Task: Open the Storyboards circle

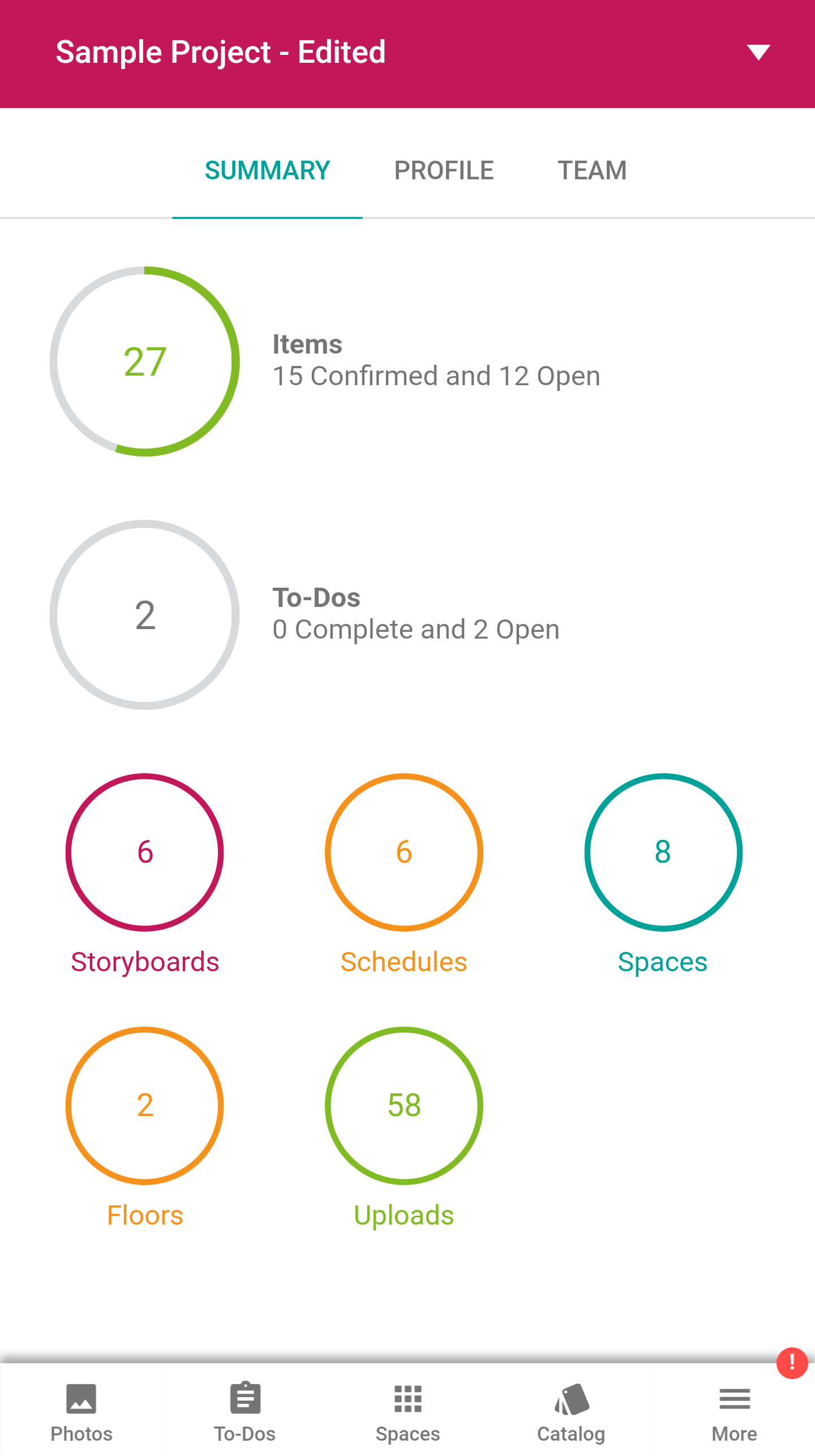Action: (x=145, y=852)
